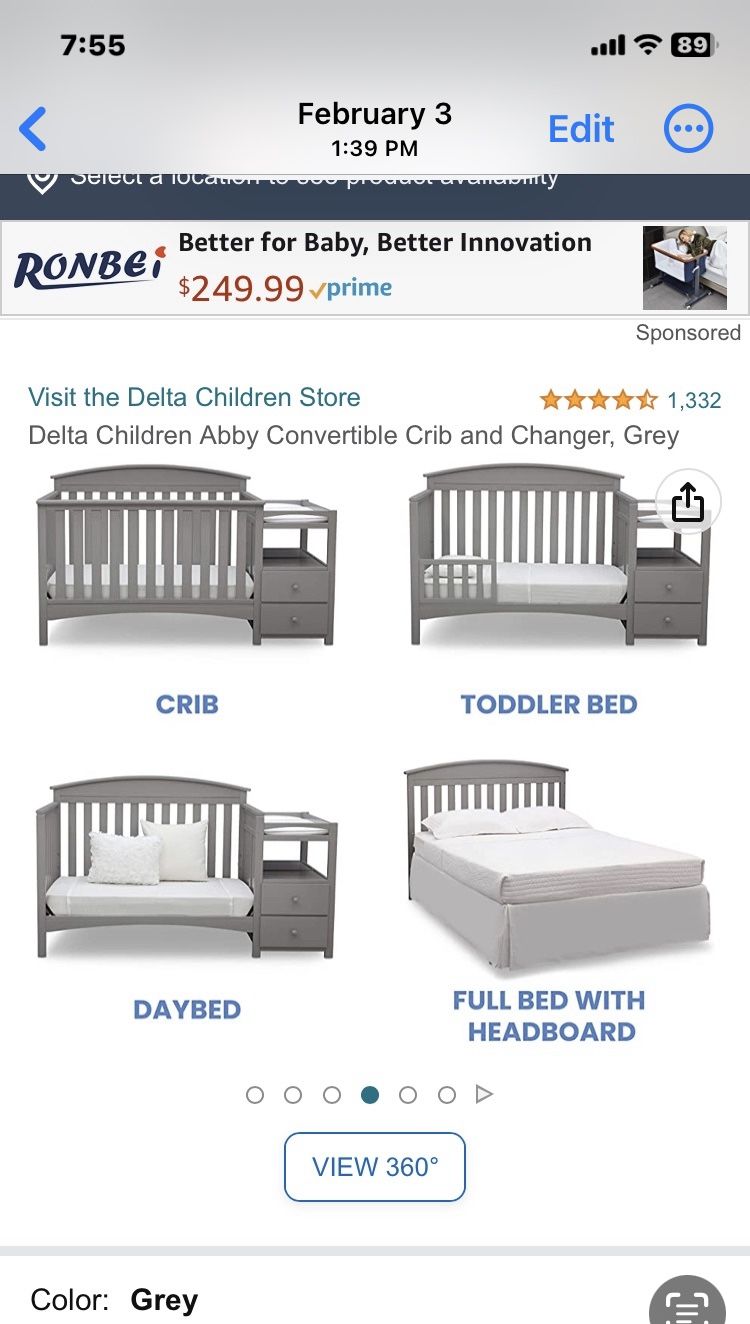Tap the gold star rating stars

597,398
